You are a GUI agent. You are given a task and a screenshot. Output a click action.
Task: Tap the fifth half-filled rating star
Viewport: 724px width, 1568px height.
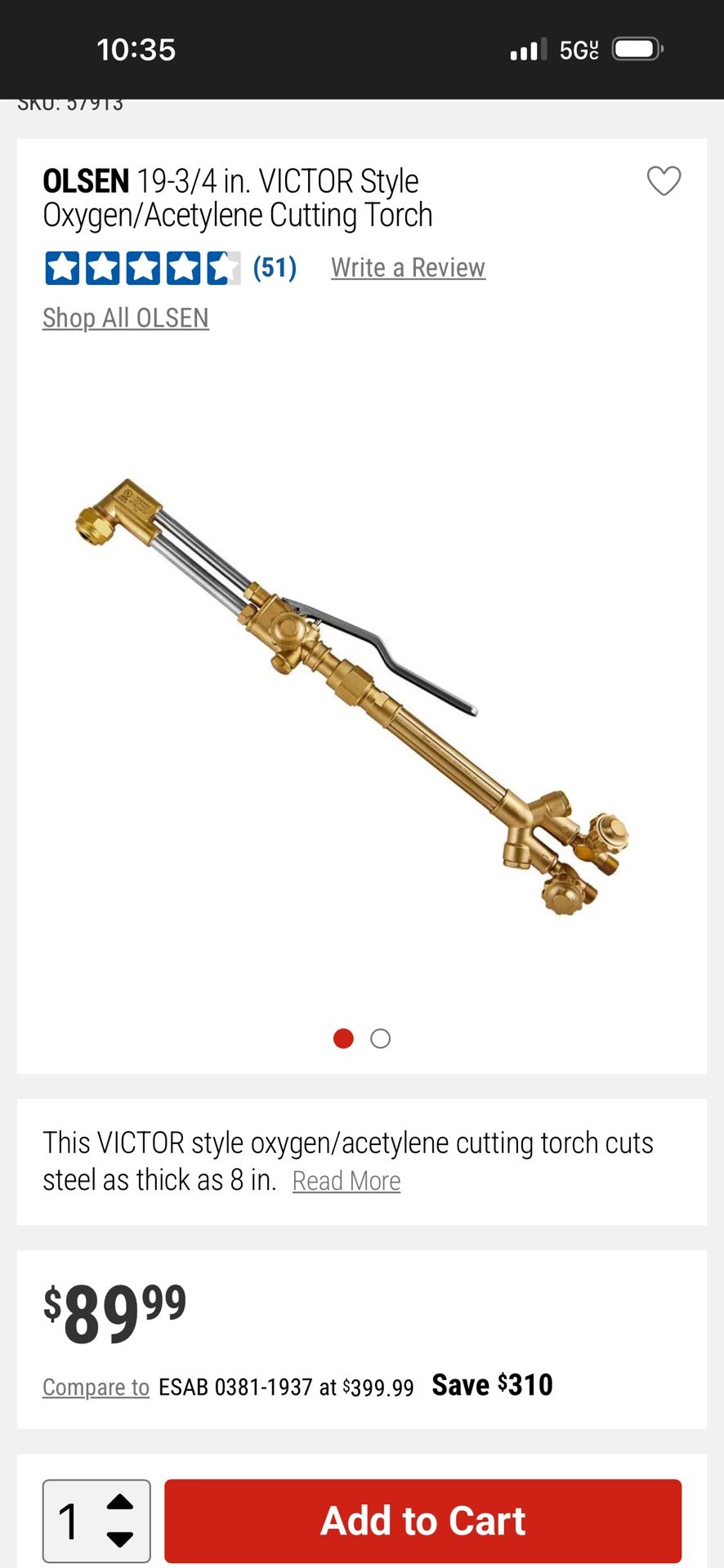tap(223, 267)
